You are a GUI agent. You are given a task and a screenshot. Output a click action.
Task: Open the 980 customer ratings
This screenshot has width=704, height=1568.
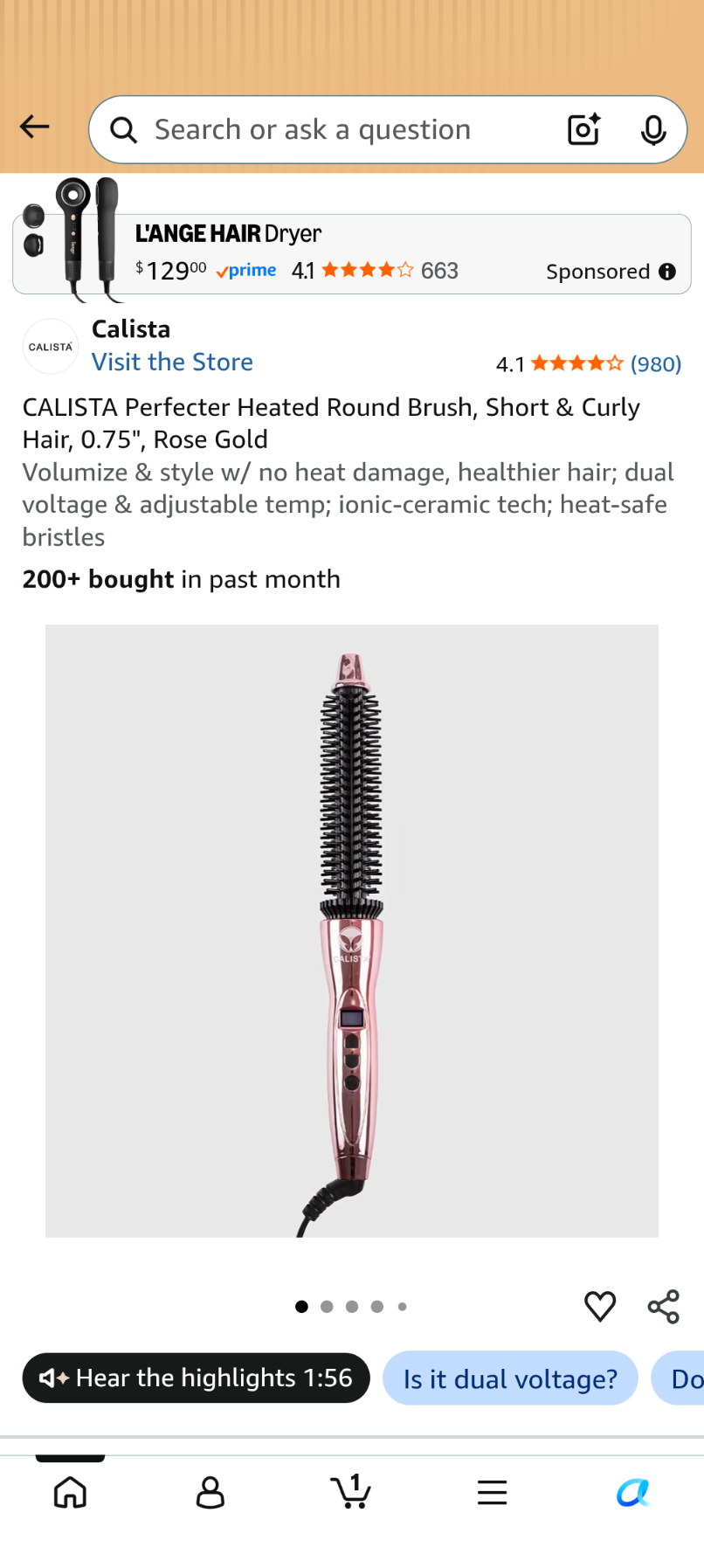pyautogui.click(x=656, y=364)
